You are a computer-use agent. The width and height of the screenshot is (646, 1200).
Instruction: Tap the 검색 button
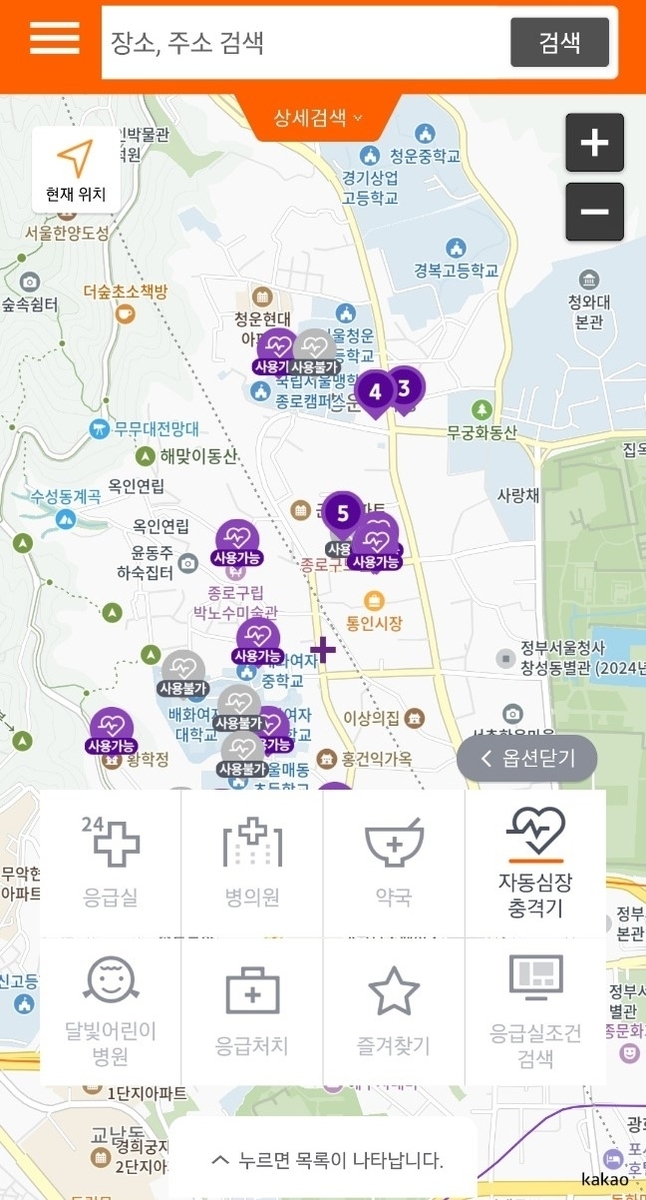(559, 43)
